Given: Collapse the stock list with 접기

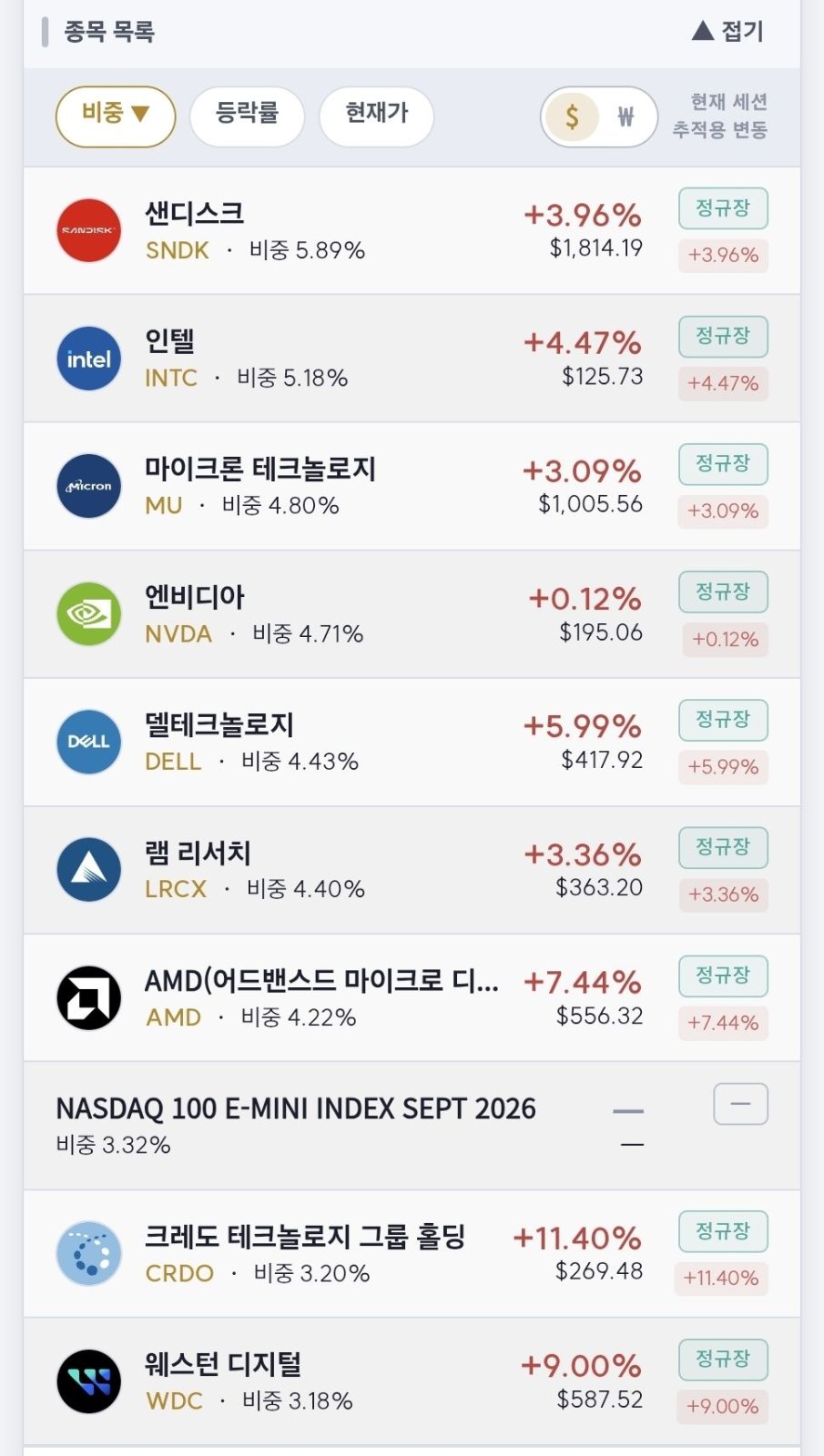Looking at the screenshot, I should 727,31.
